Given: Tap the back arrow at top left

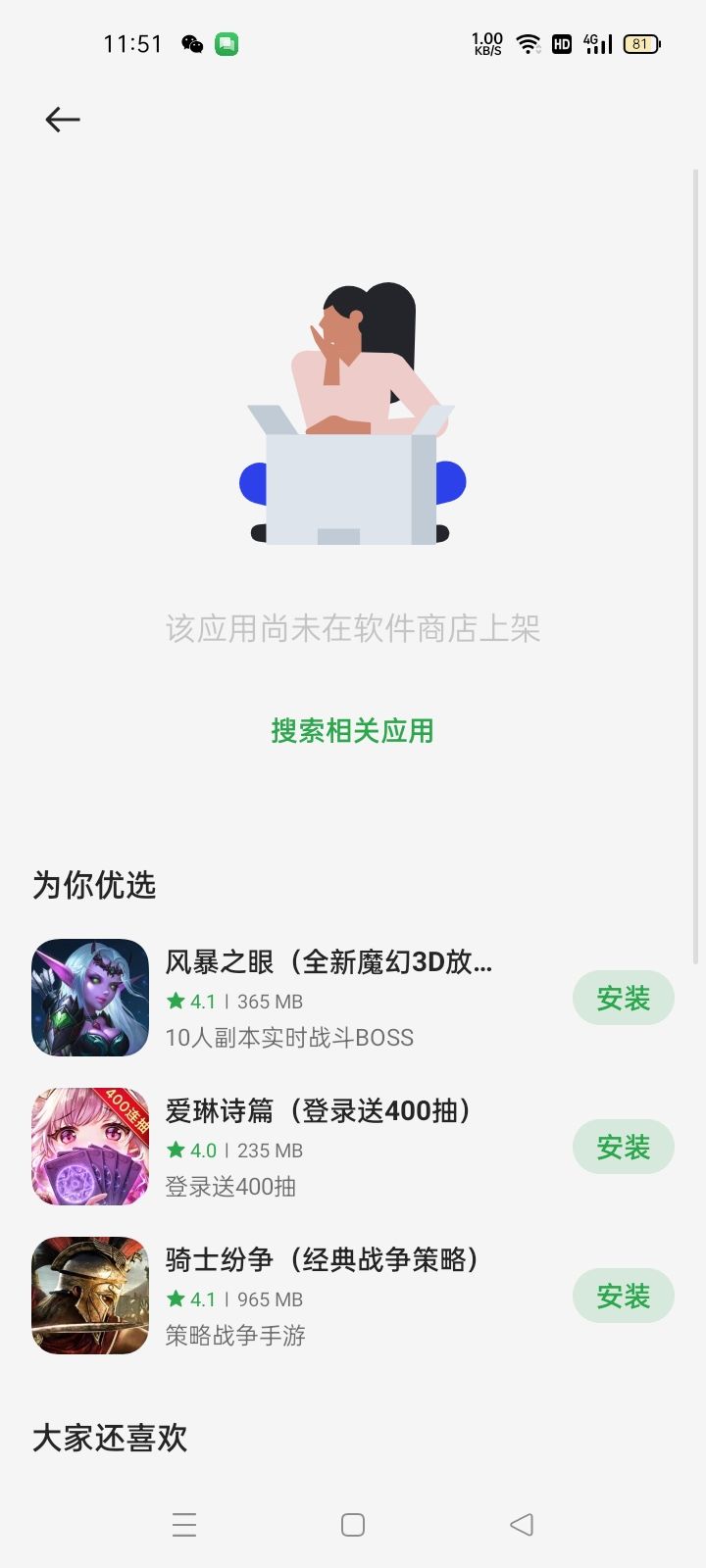Looking at the screenshot, I should [62, 119].
